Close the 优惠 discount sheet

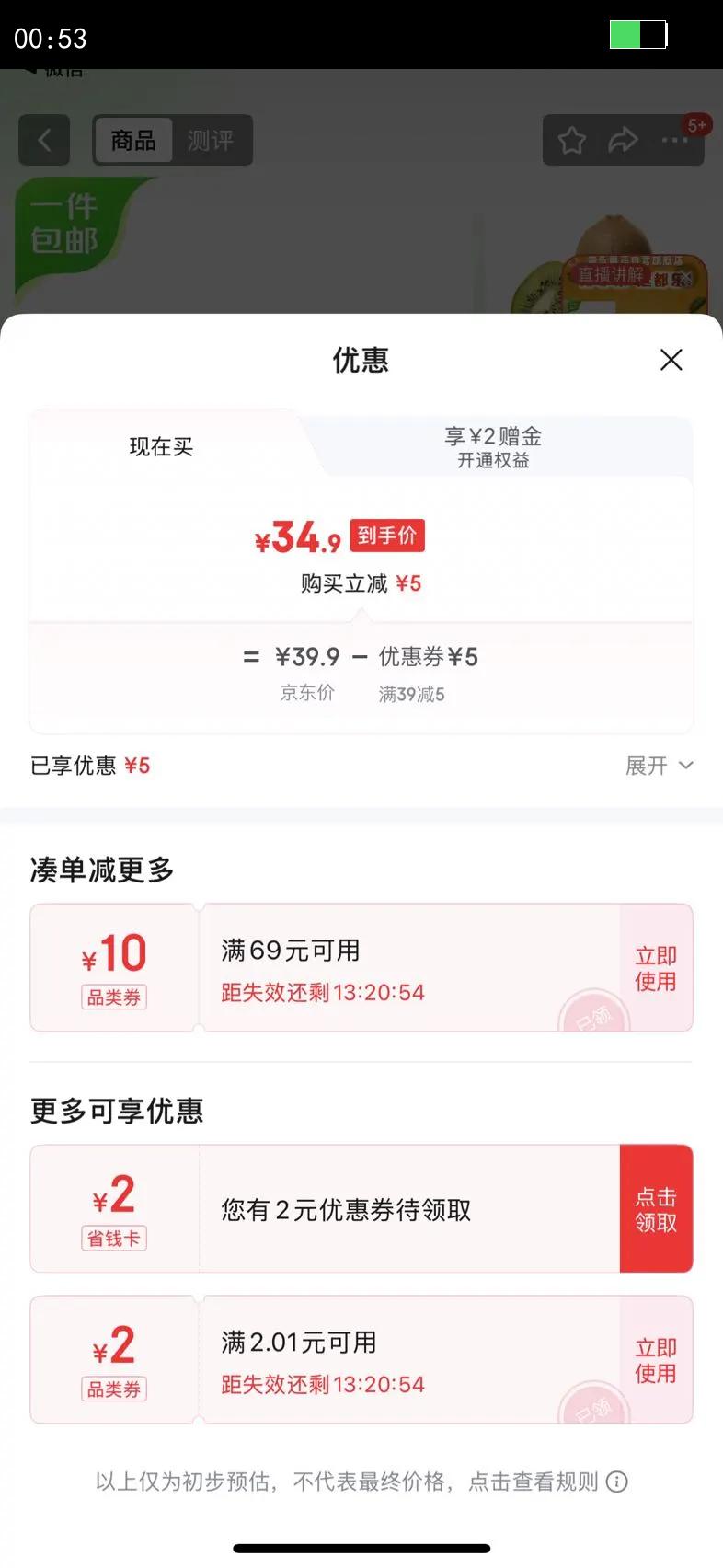[671, 360]
